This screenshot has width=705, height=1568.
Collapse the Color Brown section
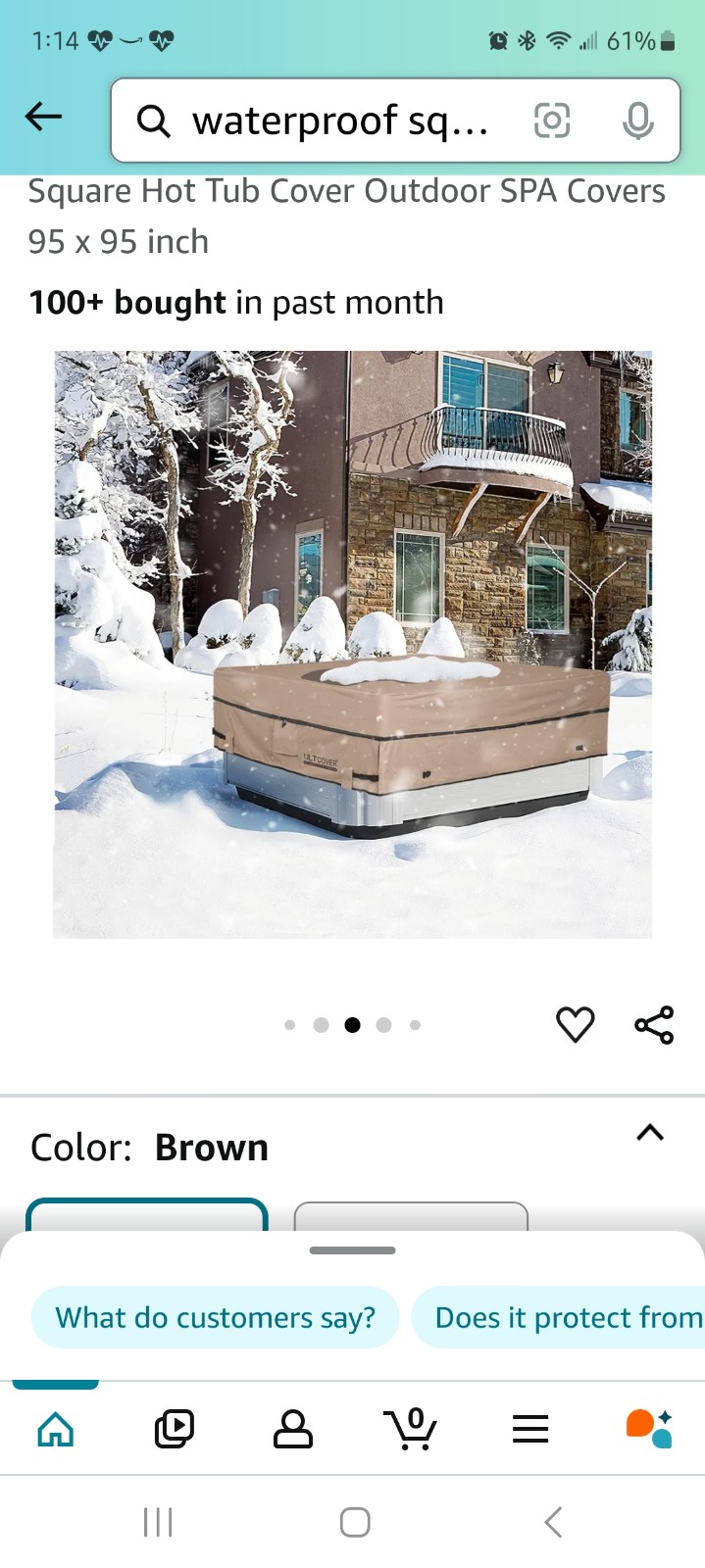(650, 1133)
